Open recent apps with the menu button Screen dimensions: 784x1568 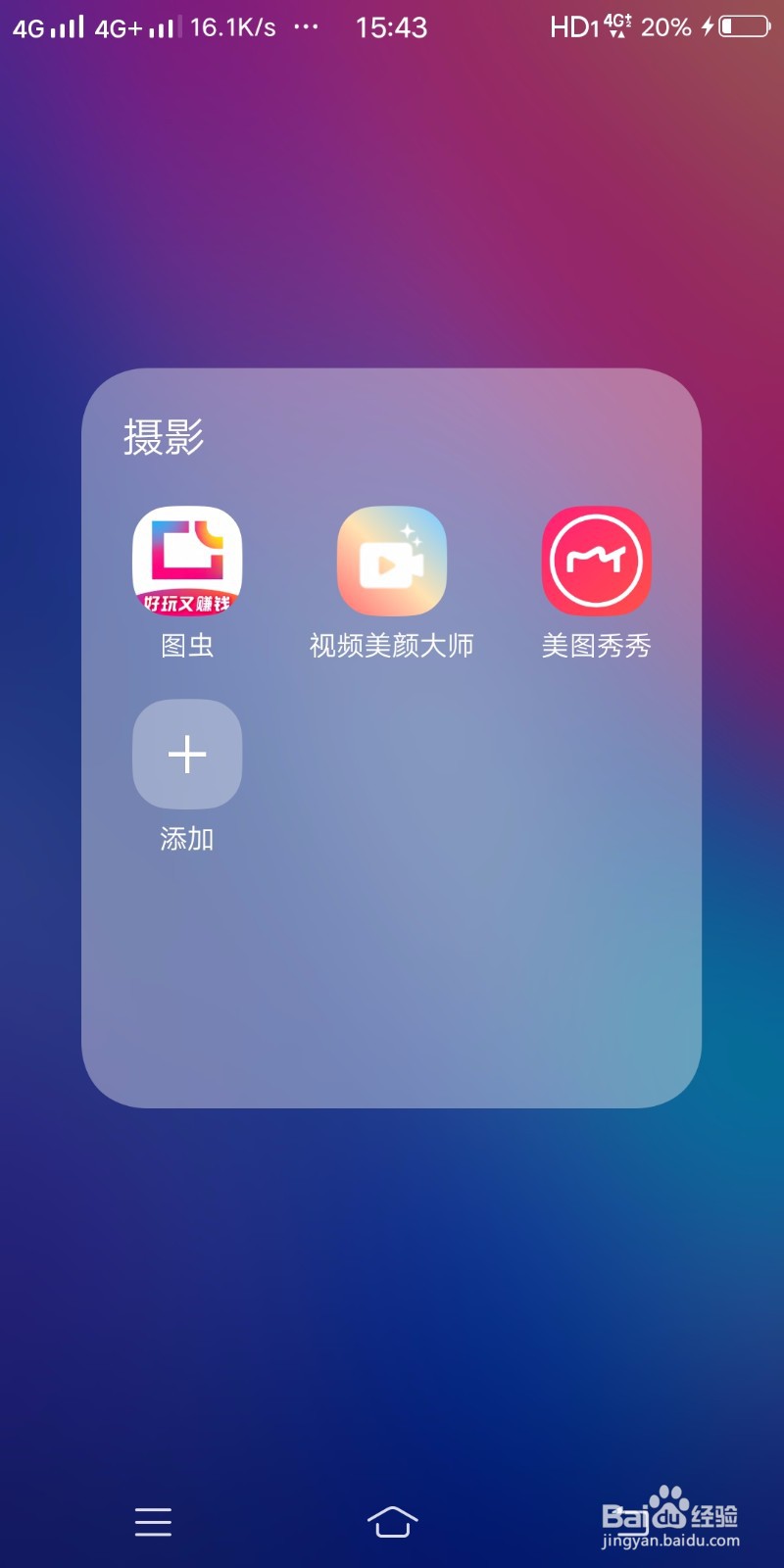click(152, 1522)
